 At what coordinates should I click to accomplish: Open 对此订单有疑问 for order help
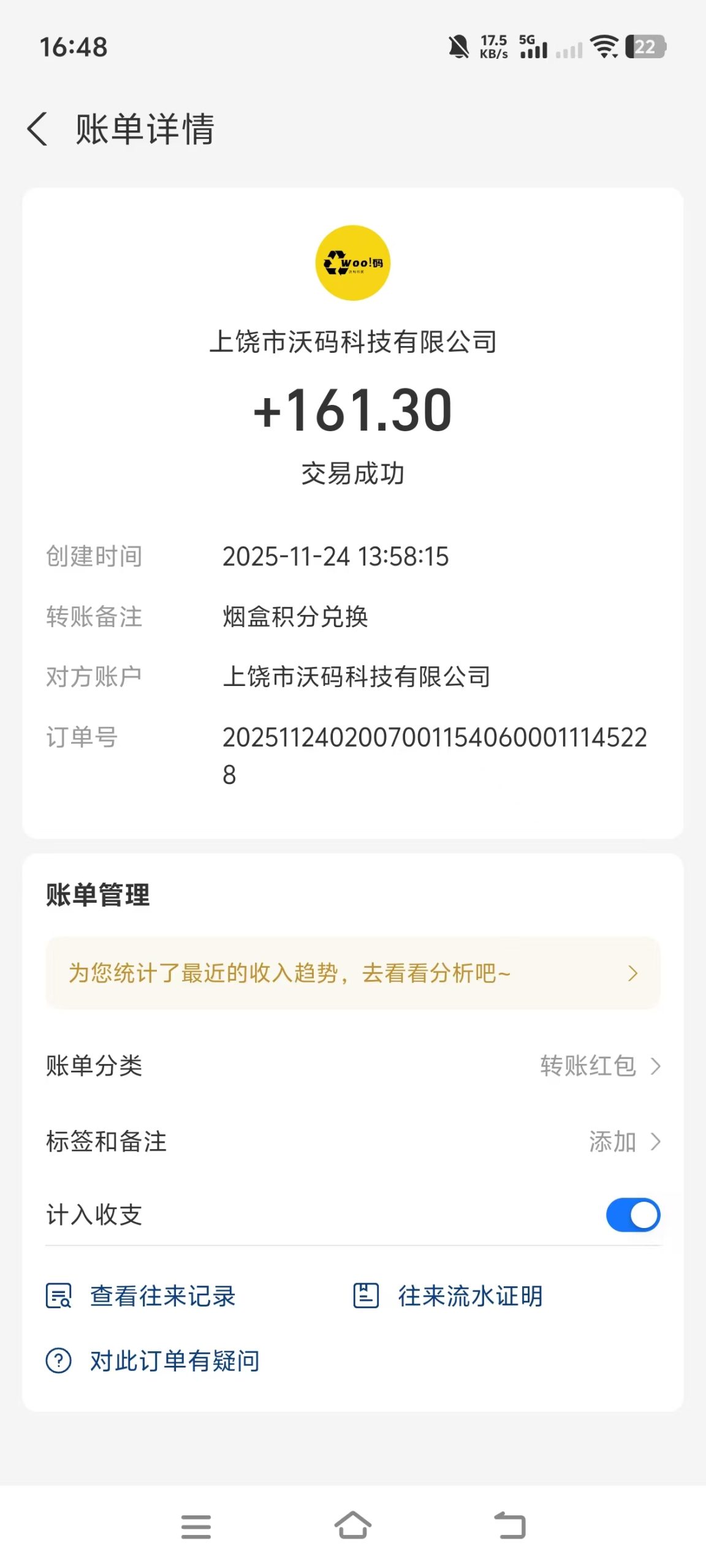[x=175, y=1360]
